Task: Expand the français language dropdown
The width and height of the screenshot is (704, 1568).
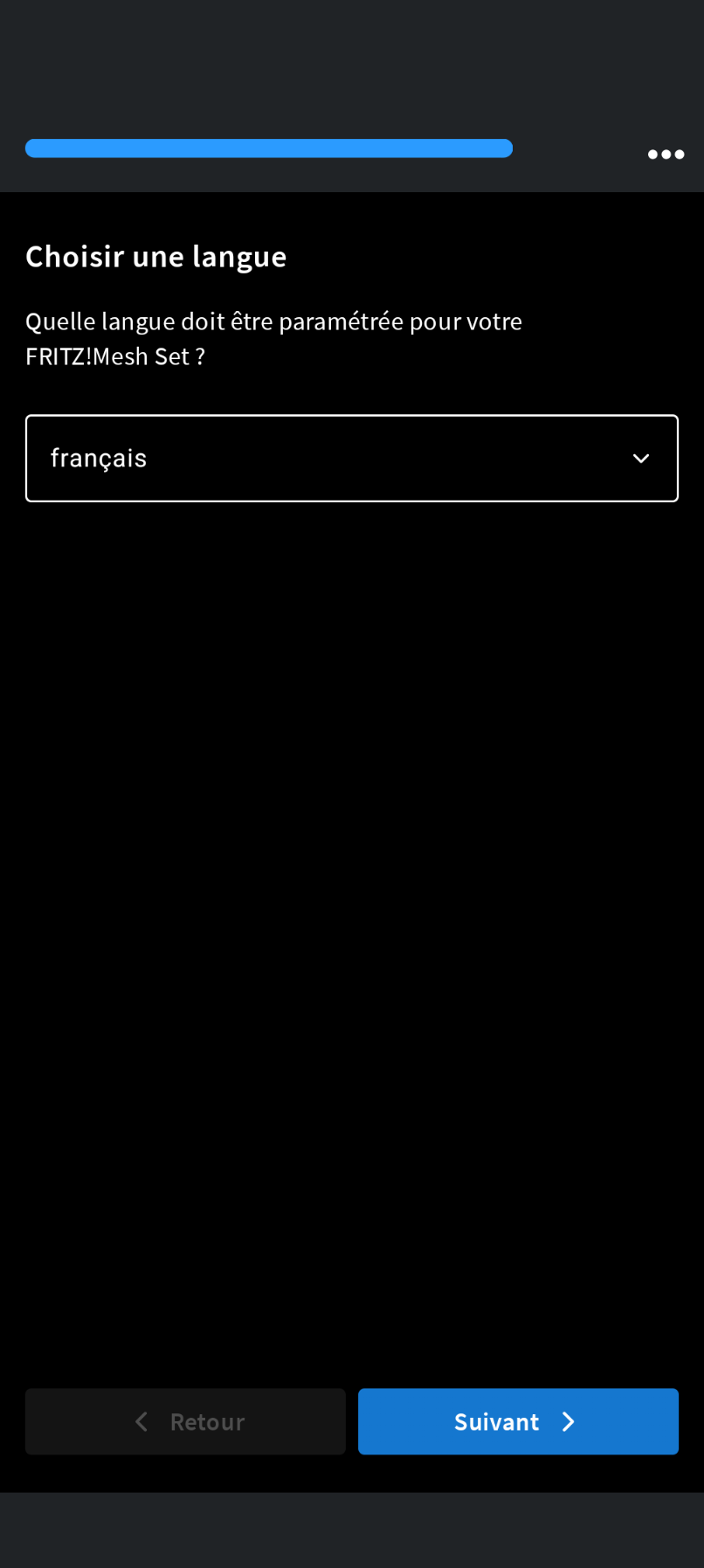Action: point(352,459)
